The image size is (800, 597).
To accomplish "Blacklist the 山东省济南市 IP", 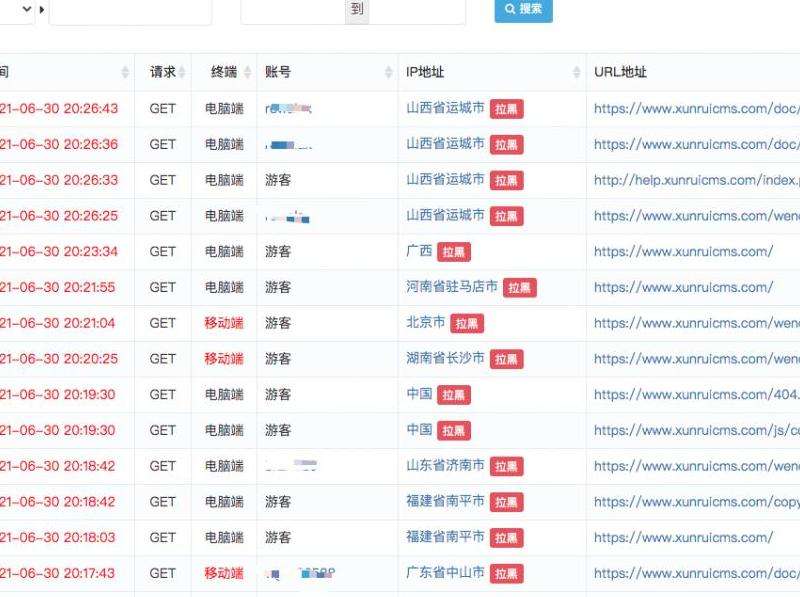I will pos(506,467).
